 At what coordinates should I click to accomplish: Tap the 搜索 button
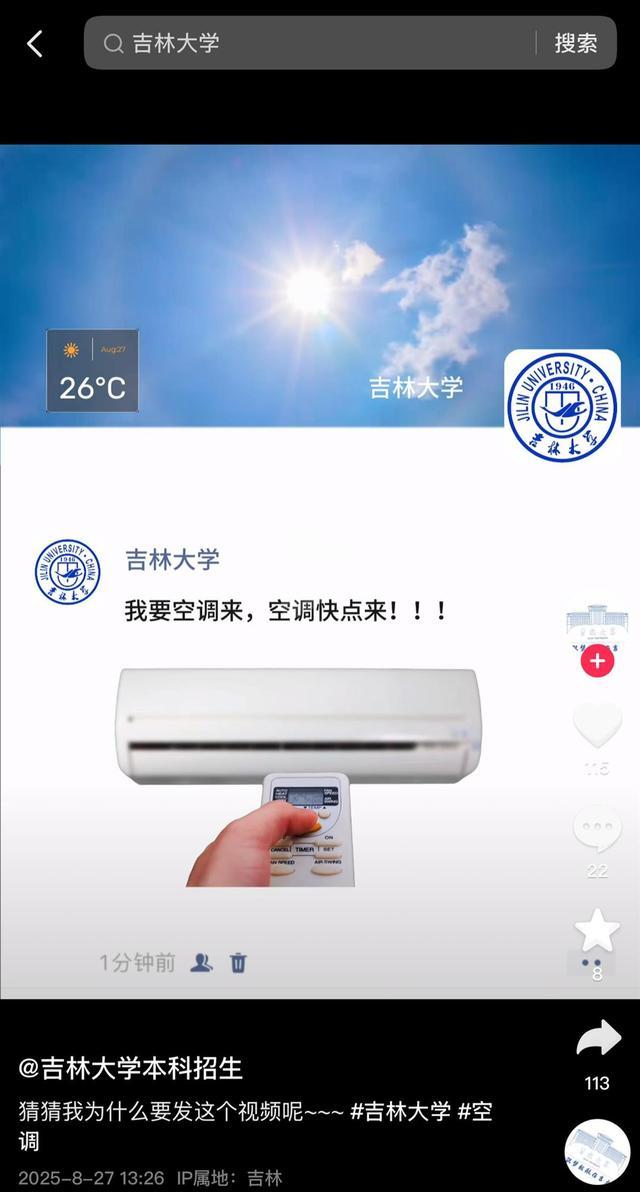[x=576, y=43]
